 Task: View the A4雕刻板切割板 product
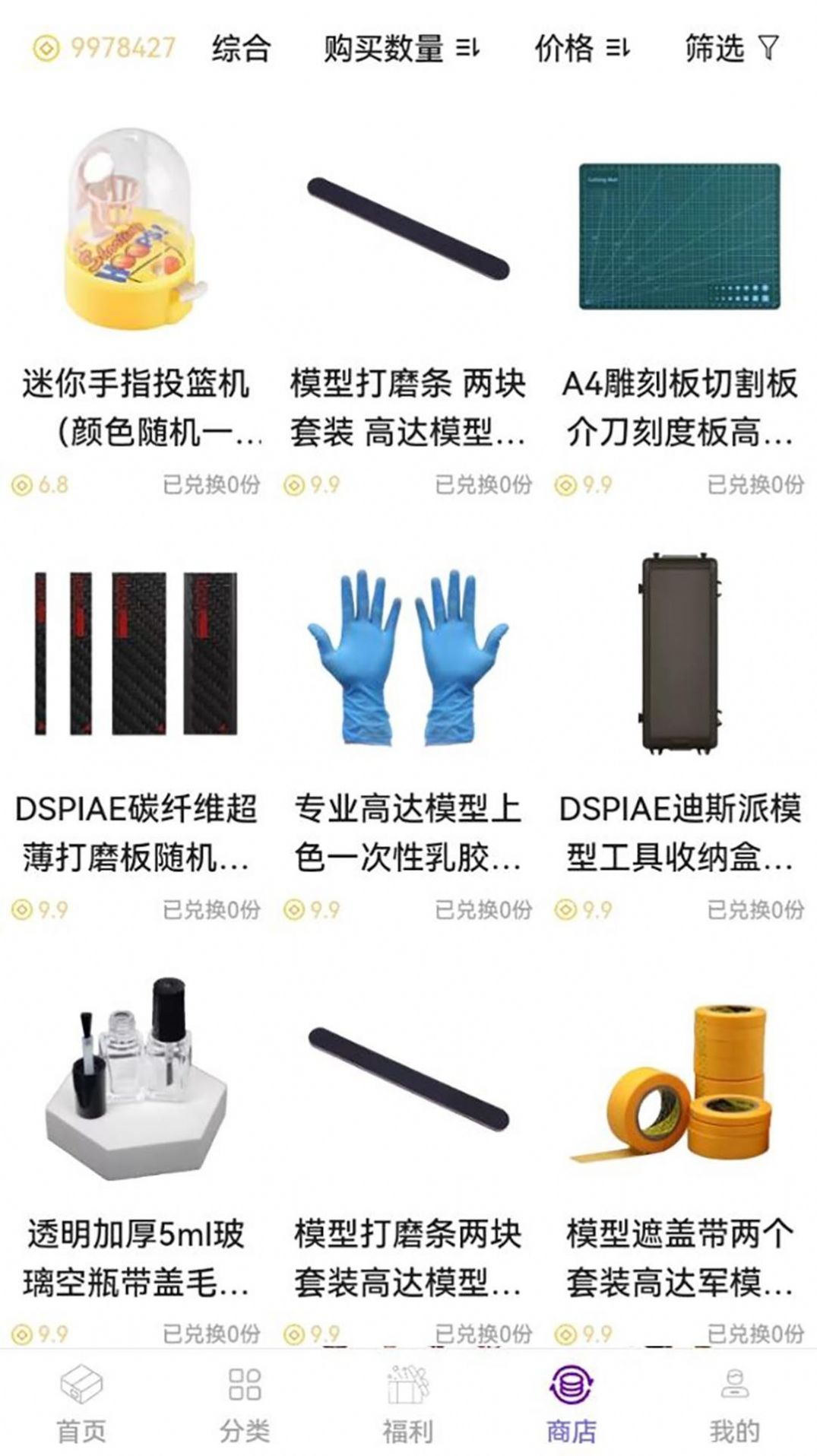pos(679,236)
